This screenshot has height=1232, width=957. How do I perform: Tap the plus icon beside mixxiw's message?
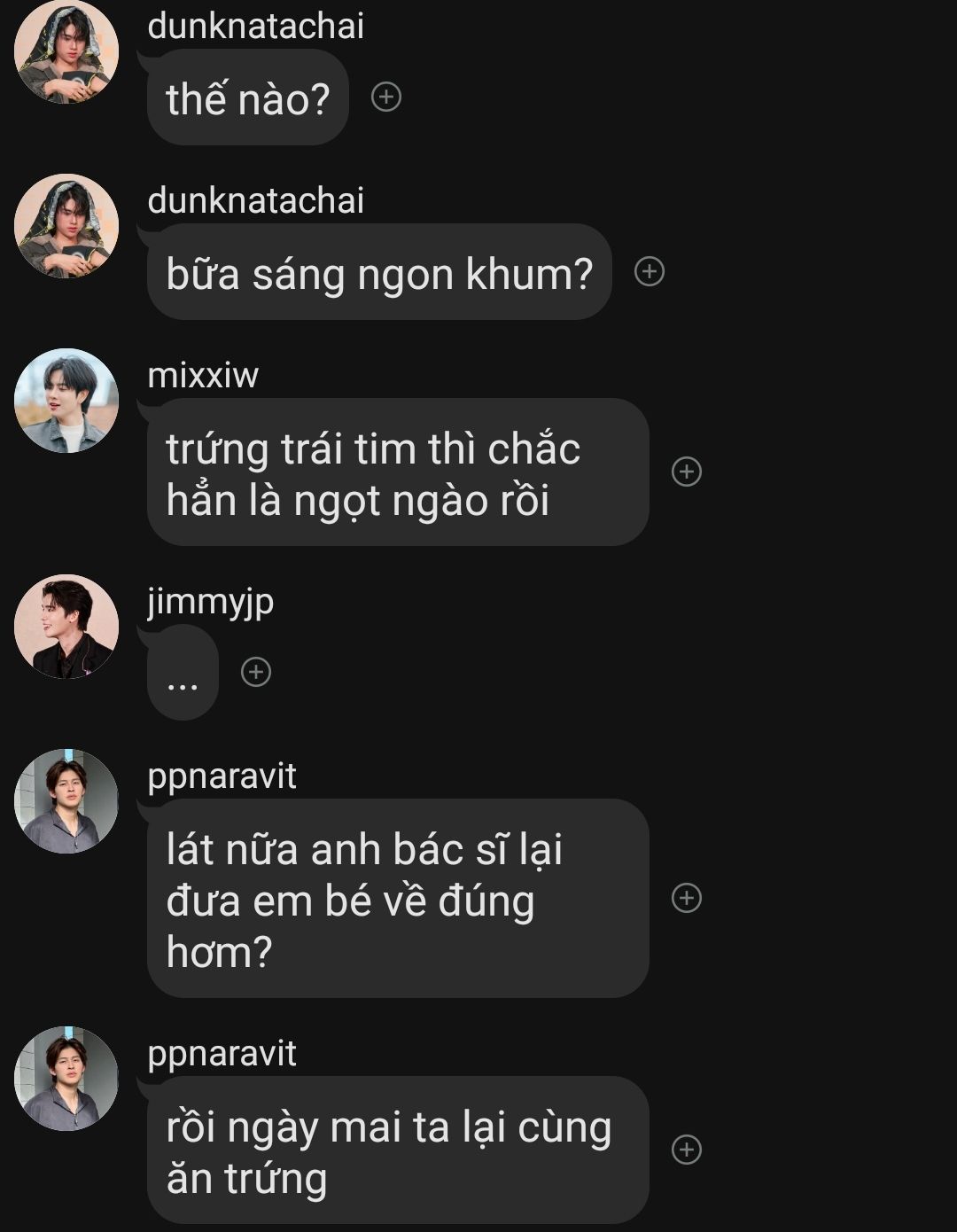pos(687,472)
